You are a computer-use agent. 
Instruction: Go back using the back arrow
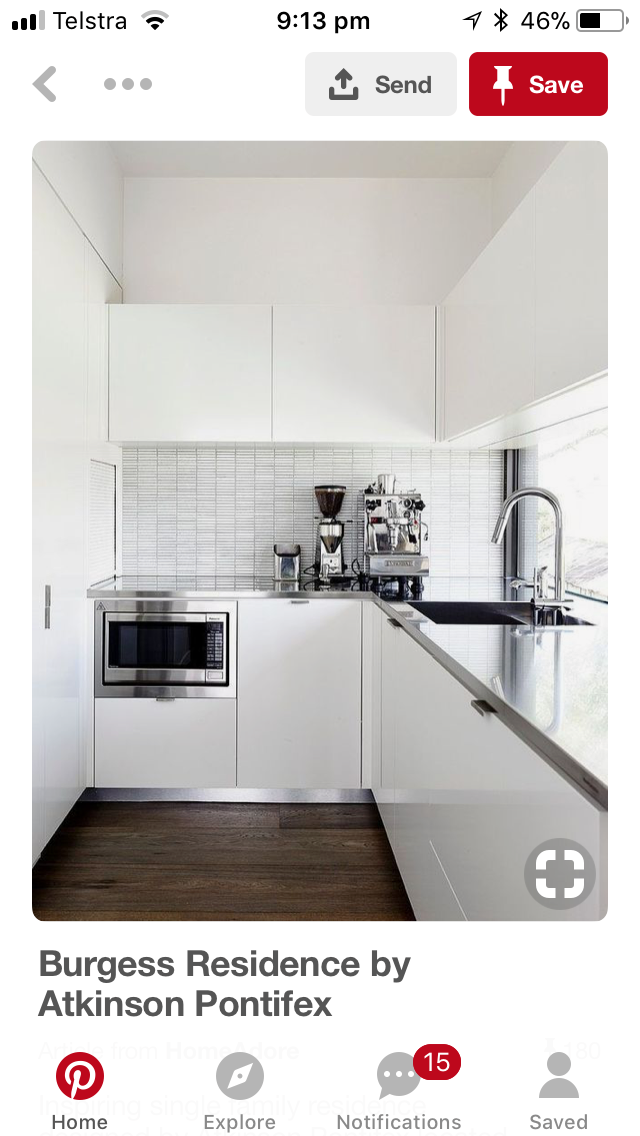[x=45, y=84]
